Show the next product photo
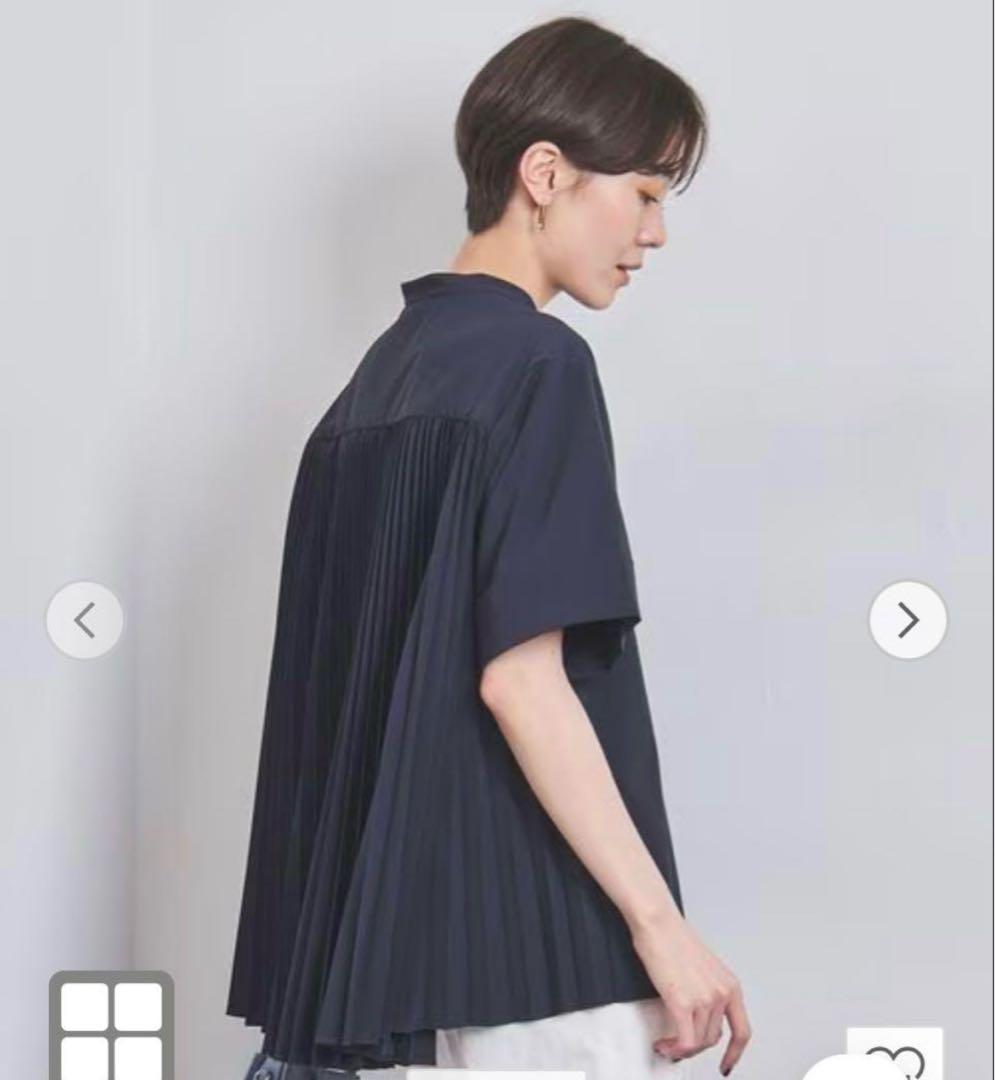Viewport: 995px width, 1080px height. (907, 620)
